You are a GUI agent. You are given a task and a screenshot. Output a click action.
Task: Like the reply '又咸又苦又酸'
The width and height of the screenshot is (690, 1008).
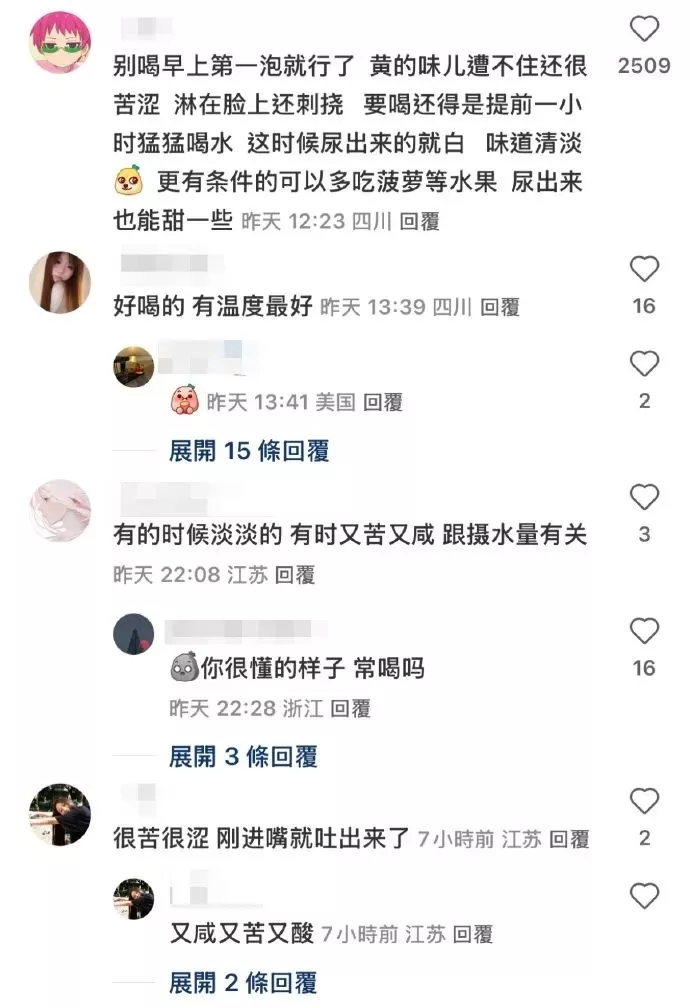[x=645, y=896]
